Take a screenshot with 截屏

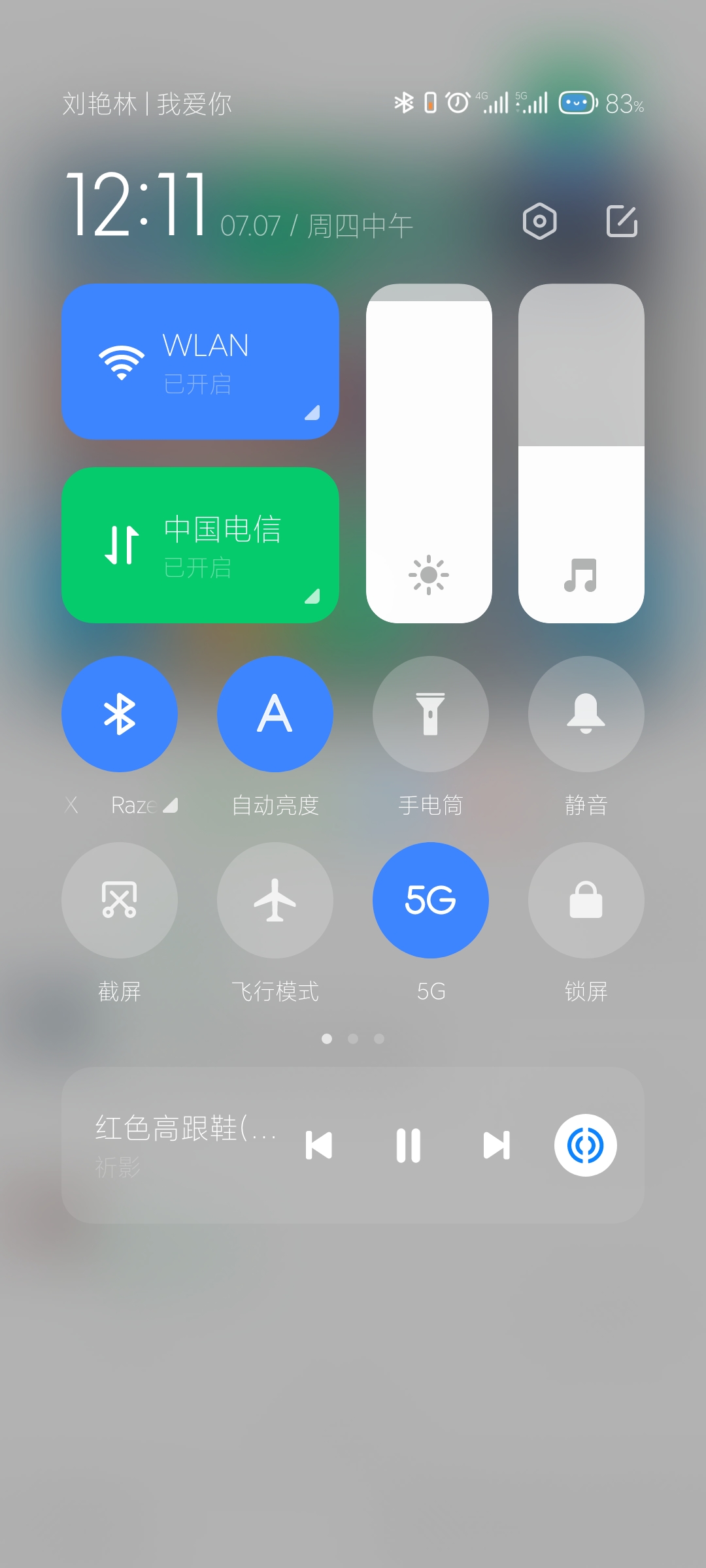coord(120,900)
